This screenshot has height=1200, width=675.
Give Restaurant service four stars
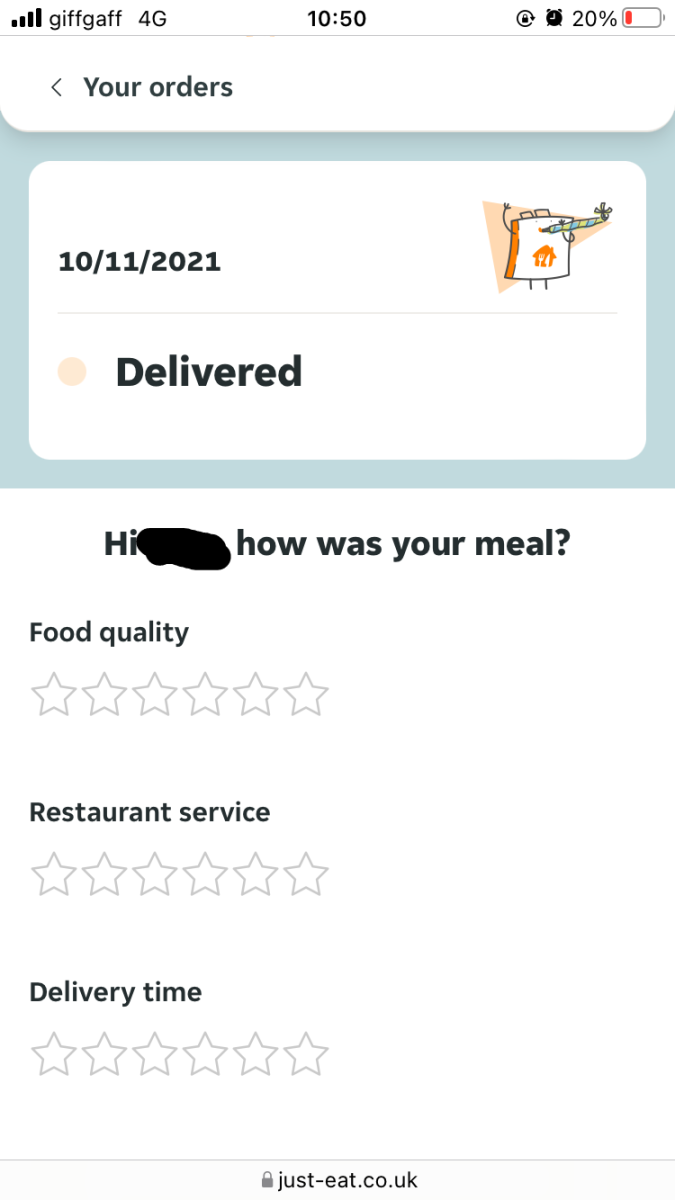coord(205,874)
